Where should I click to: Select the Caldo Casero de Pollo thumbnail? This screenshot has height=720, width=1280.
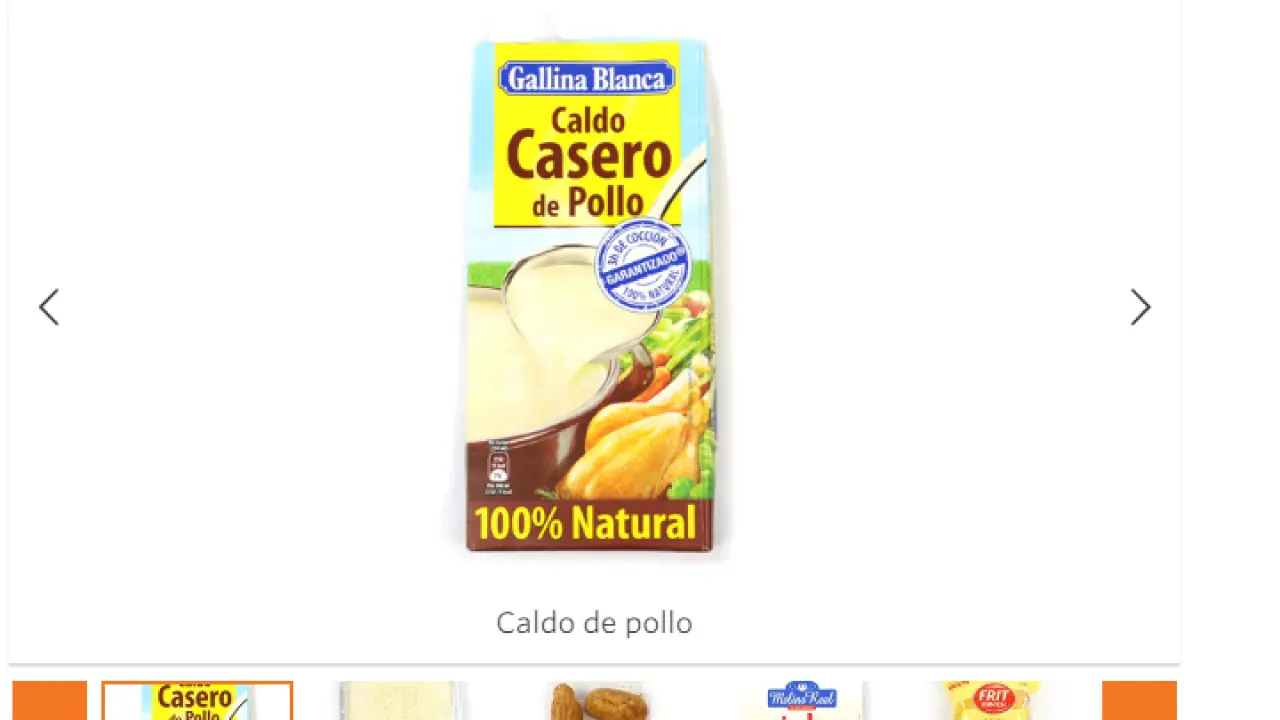[x=197, y=701]
